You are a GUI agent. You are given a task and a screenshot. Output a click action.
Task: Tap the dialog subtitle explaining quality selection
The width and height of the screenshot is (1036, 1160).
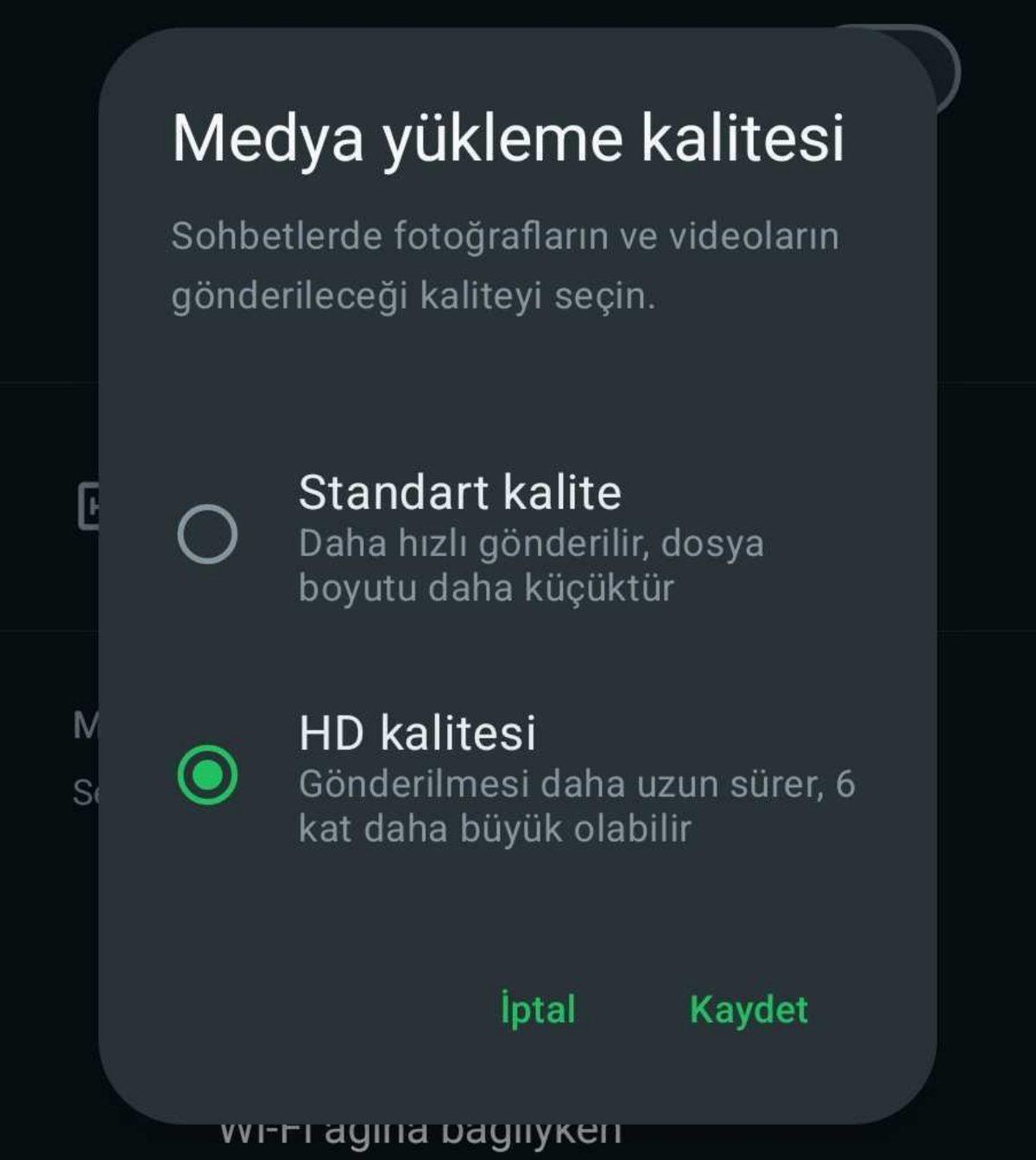[x=508, y=263]
